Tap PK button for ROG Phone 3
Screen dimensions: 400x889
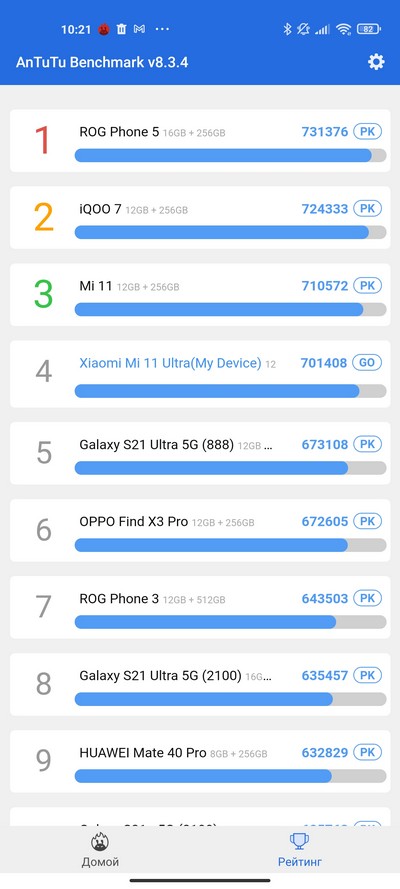tap(367, 598)
